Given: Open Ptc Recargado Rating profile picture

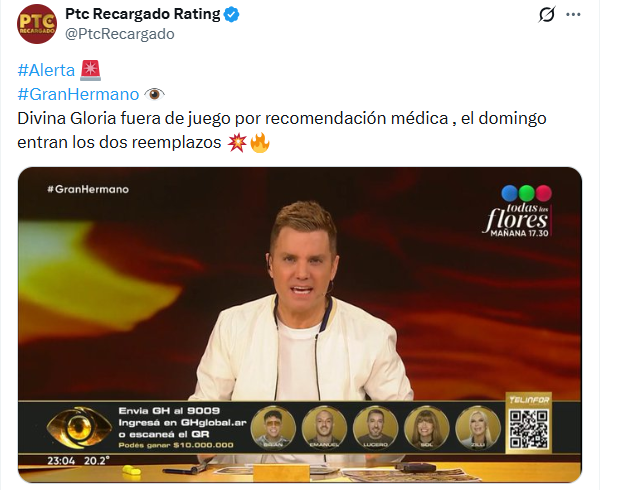Looking at the screenshot, I should [x=36, y=24].
